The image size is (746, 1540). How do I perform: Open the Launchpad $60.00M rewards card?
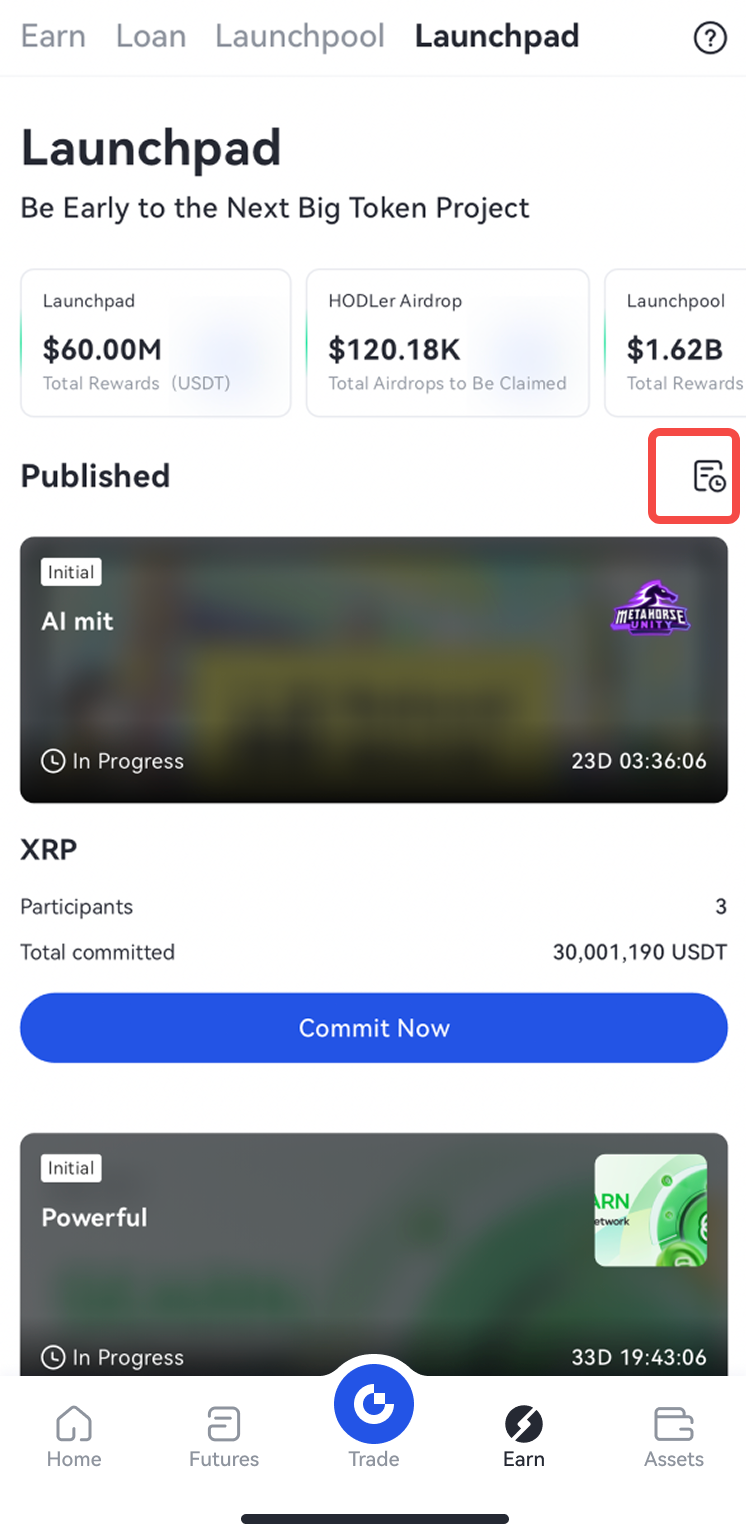(156, 342)
